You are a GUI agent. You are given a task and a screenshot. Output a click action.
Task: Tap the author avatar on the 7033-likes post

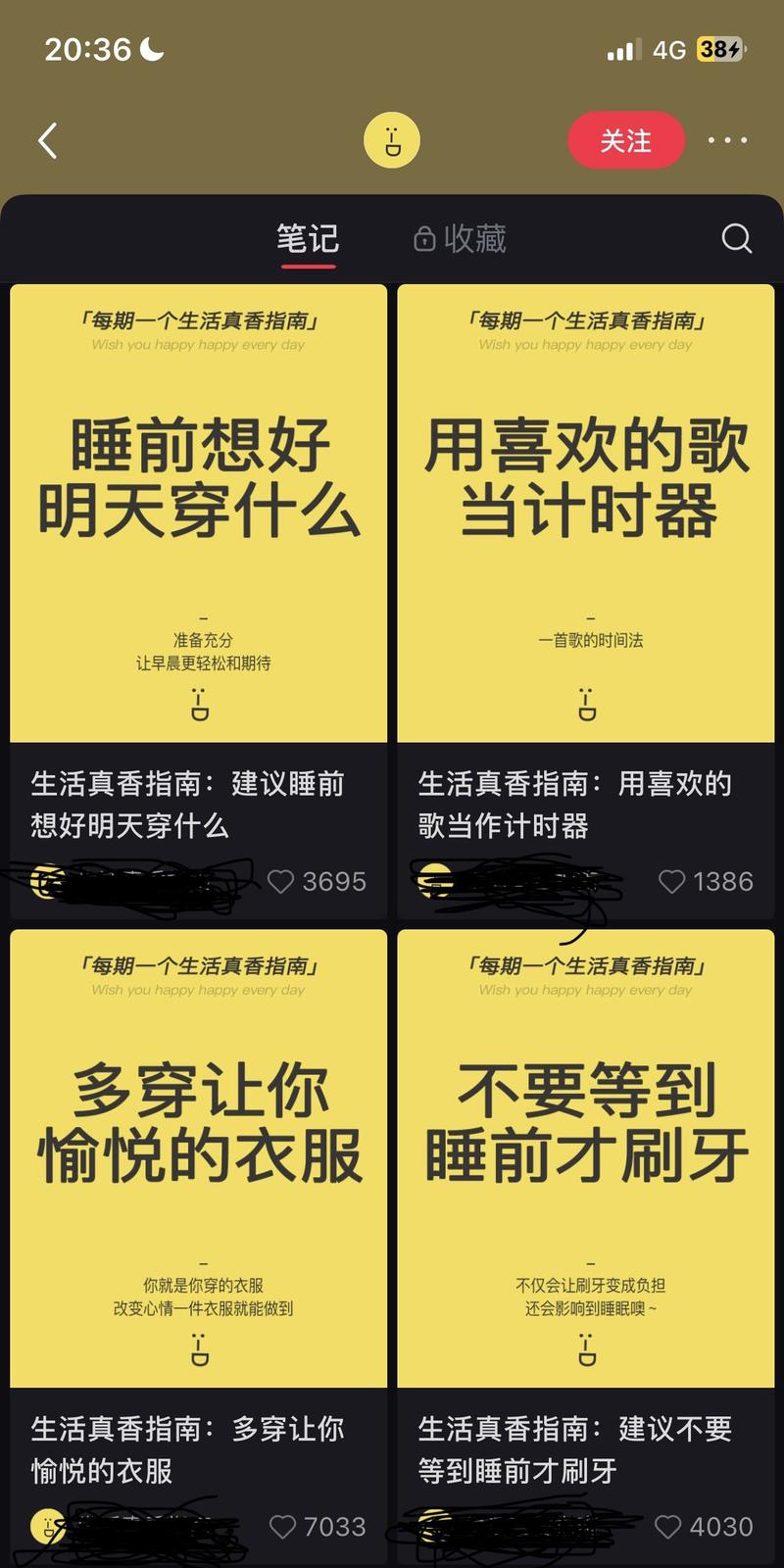tap(44, 1527)
